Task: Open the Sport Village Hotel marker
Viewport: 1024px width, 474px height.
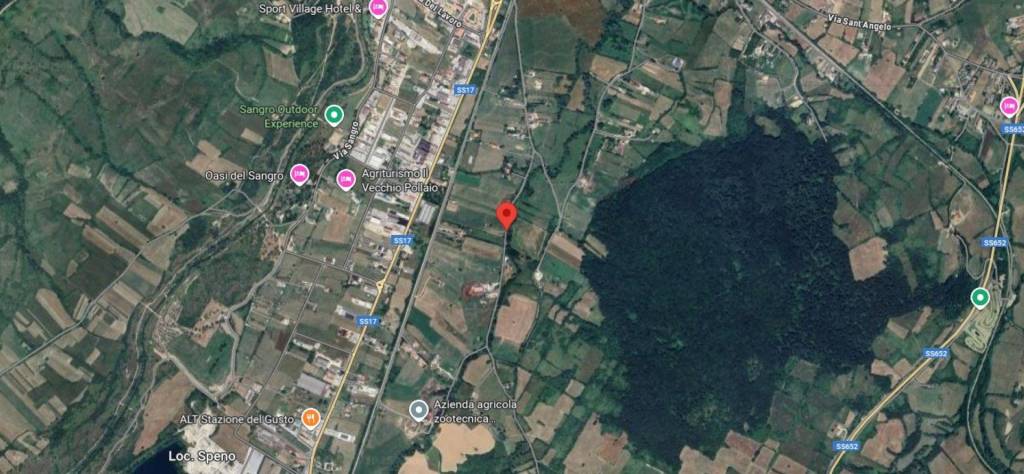Action: tap(377, 8)
